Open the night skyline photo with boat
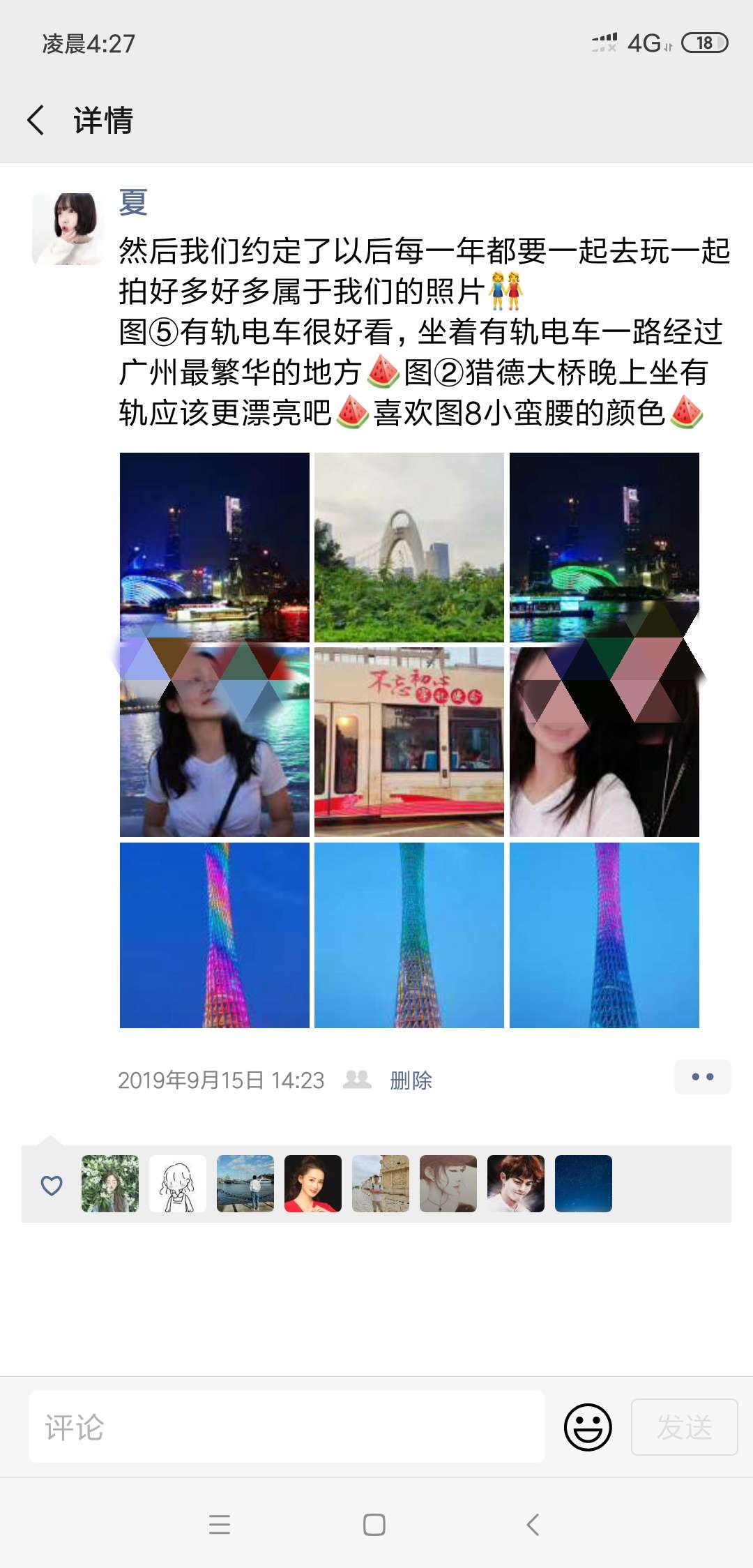Screen dimensions: 753x1568 [x=214, y=548]
